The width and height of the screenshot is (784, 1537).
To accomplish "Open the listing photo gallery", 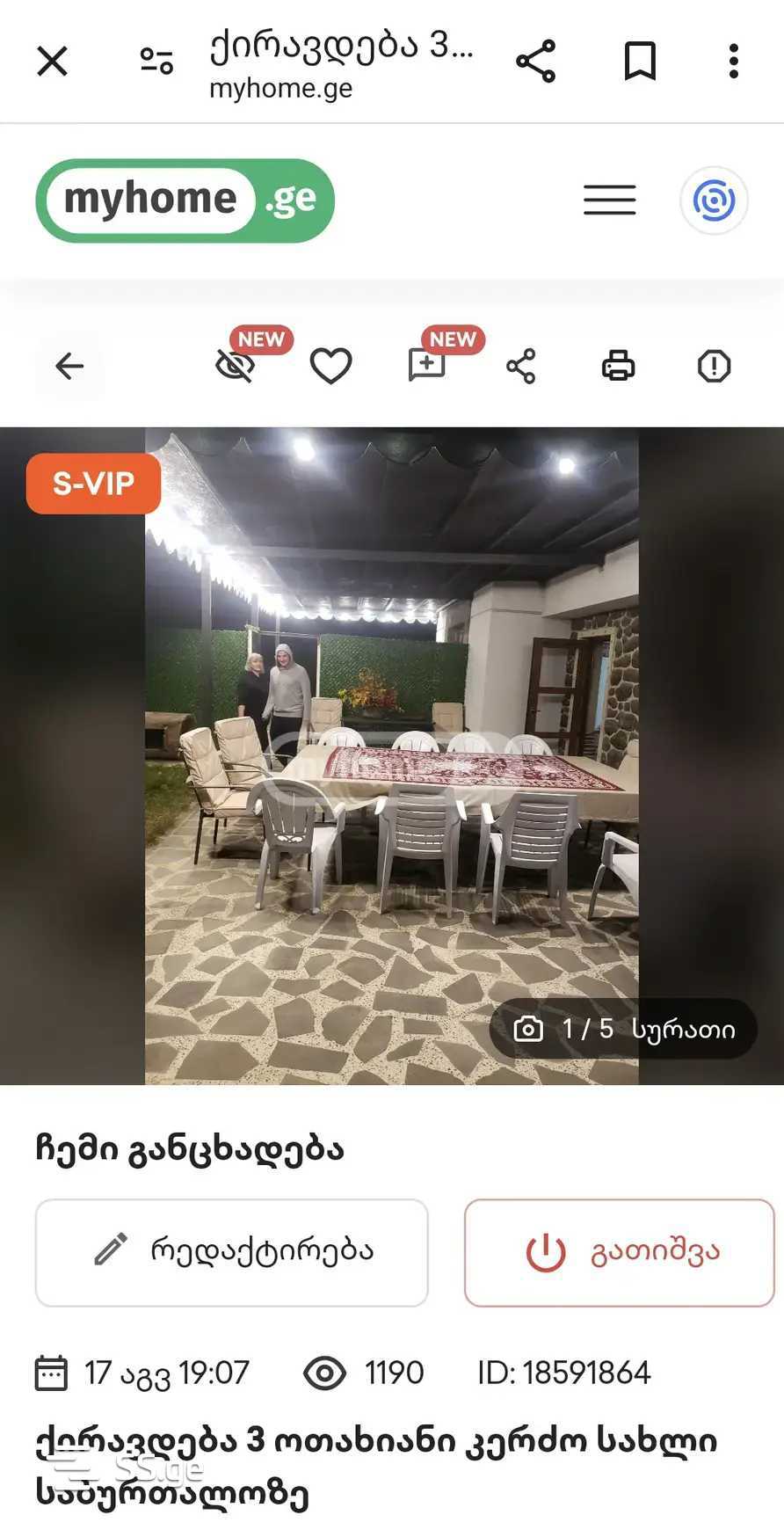I will pos(392,756).
